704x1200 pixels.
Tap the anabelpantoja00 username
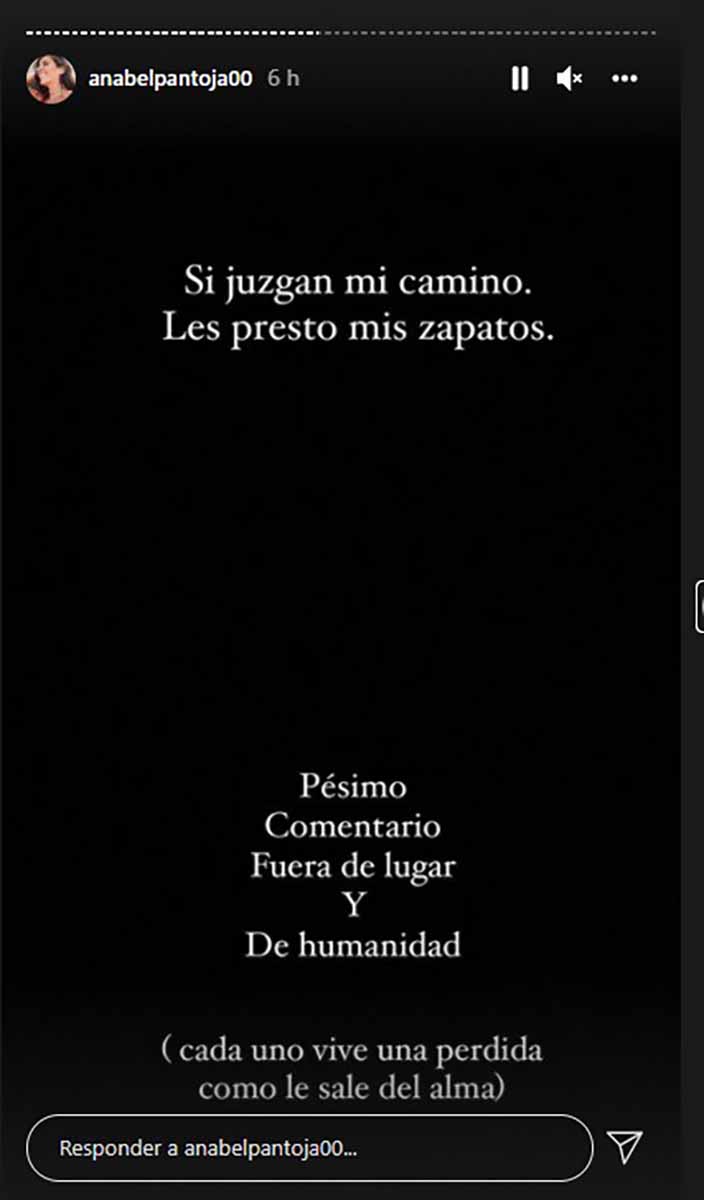coord(171,78)
